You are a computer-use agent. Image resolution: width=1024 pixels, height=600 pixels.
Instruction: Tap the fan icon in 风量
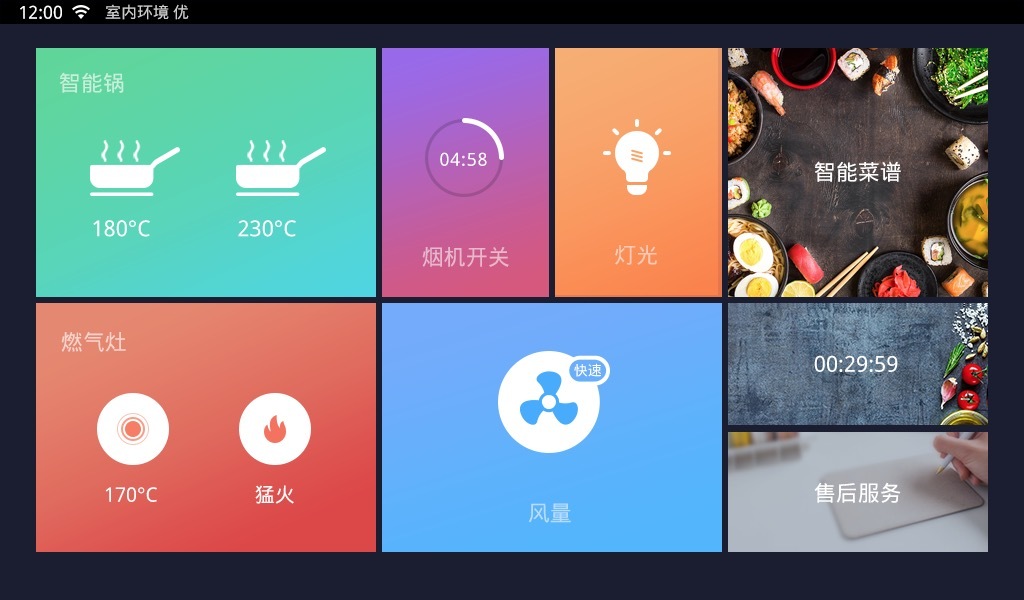pos(549,402)
